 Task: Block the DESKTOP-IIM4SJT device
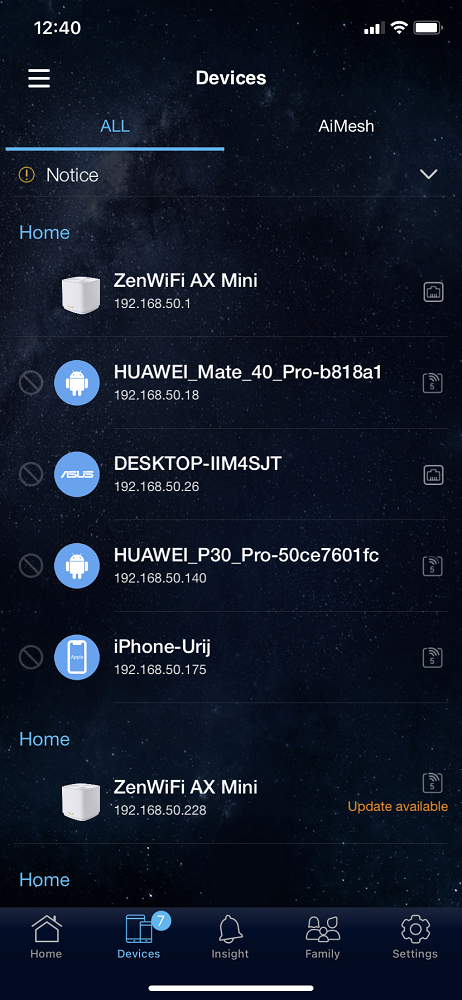[31, 474]
